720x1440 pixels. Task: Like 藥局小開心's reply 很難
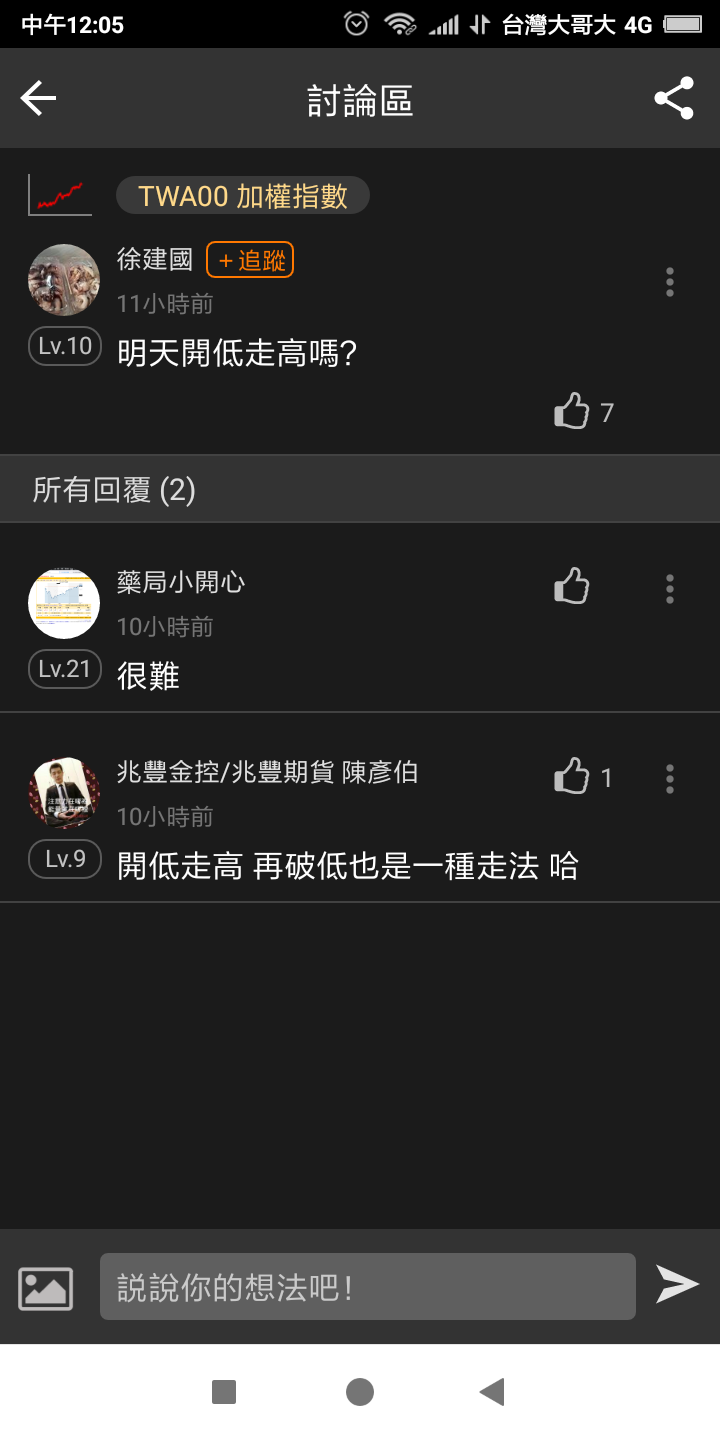[x=572, y=586]
